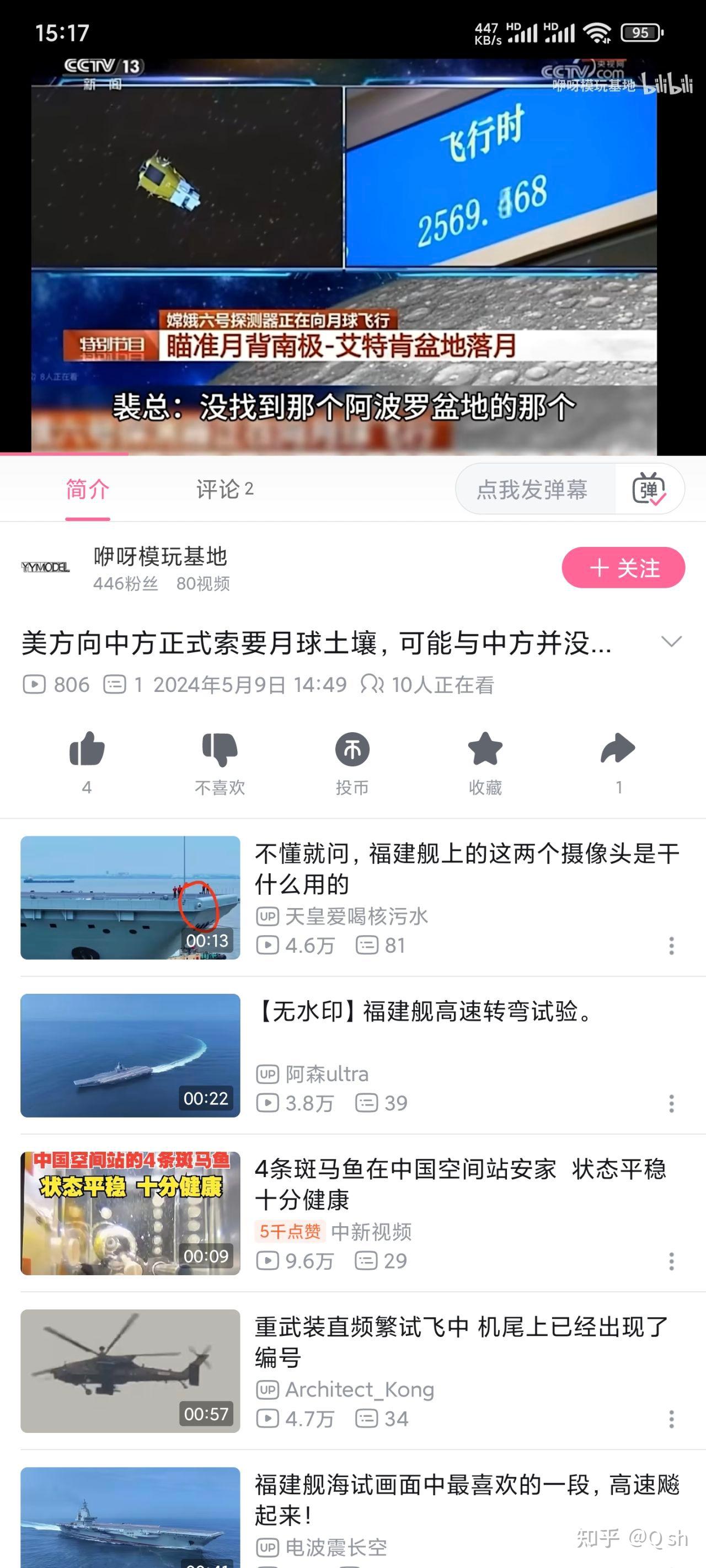
Task: Add the video to favorites 收藏
Action: point(485,749)
